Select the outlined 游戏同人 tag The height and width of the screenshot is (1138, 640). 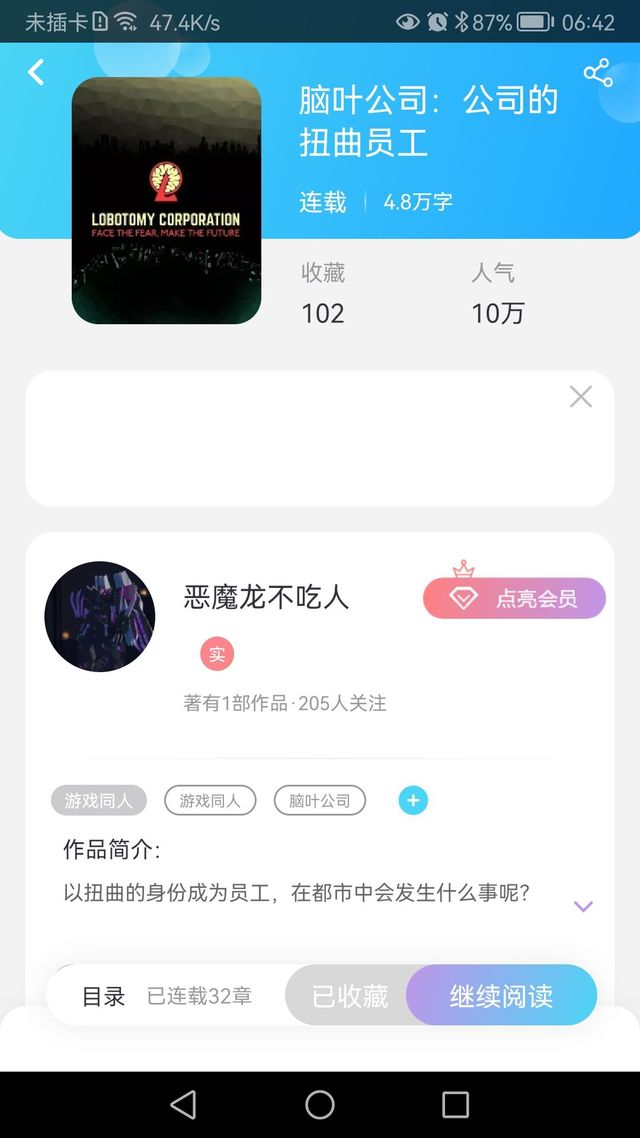click(210, 800)
